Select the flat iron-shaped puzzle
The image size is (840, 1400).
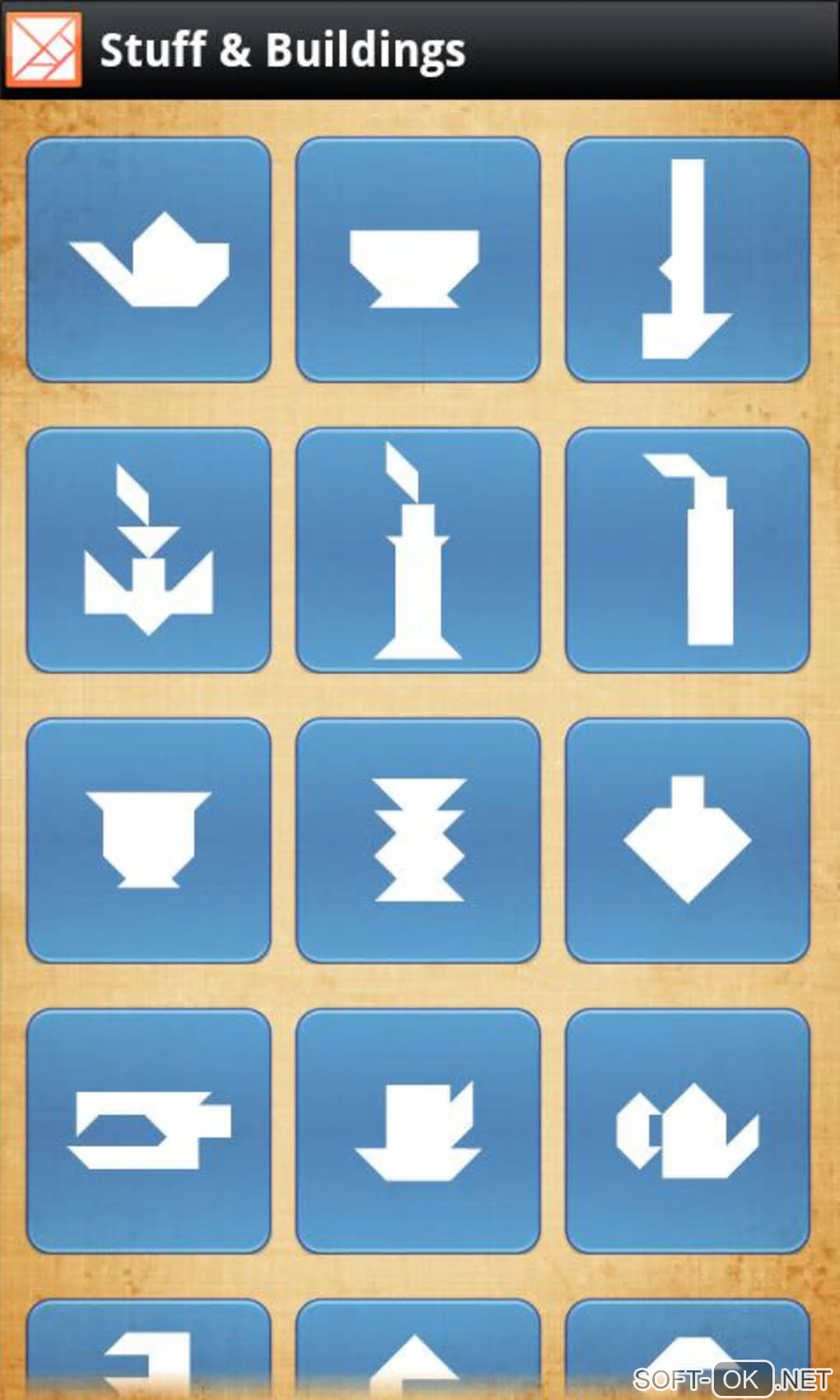click(149, 1130)
